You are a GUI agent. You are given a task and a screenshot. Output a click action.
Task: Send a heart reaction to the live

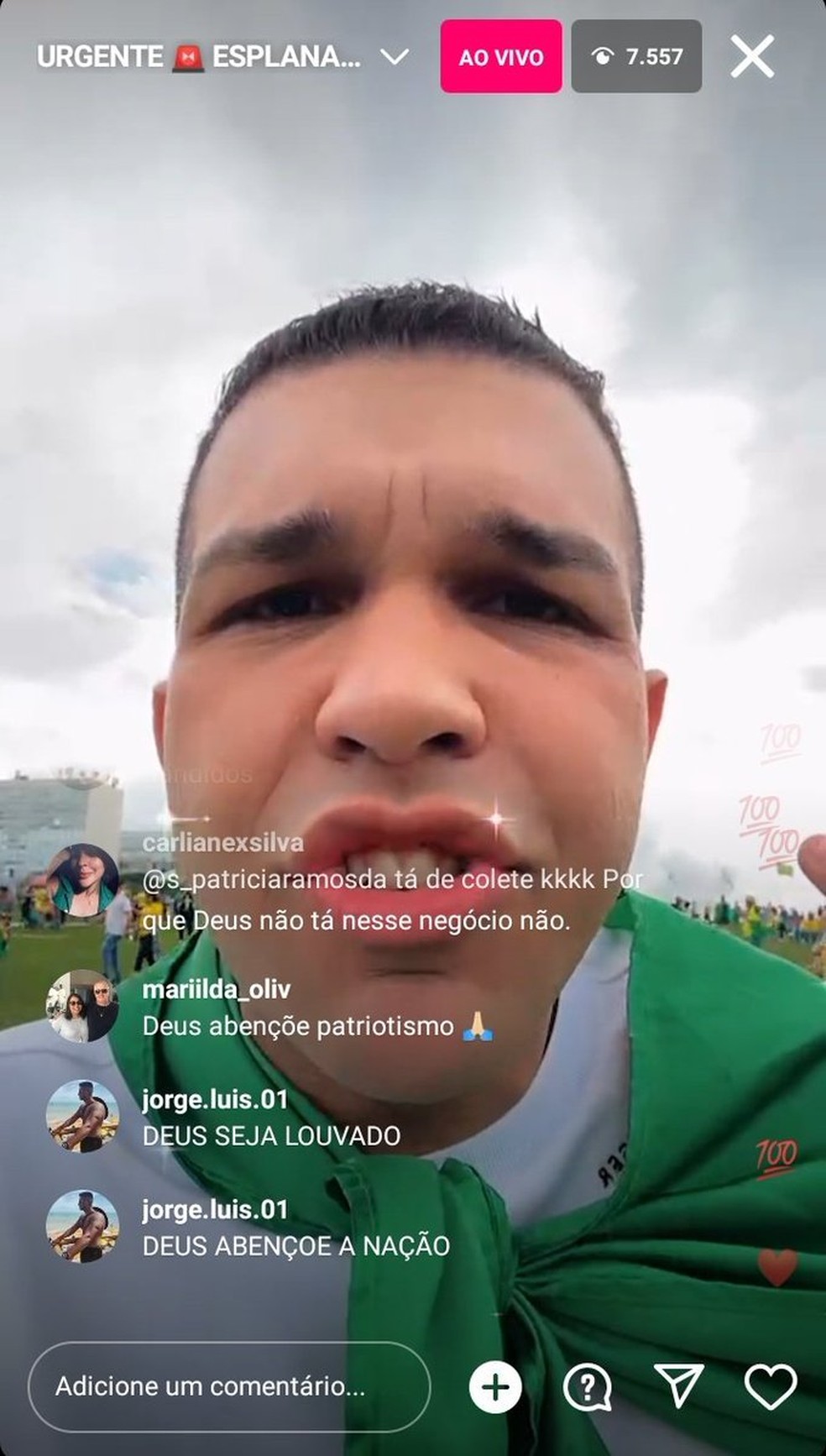770,1386
